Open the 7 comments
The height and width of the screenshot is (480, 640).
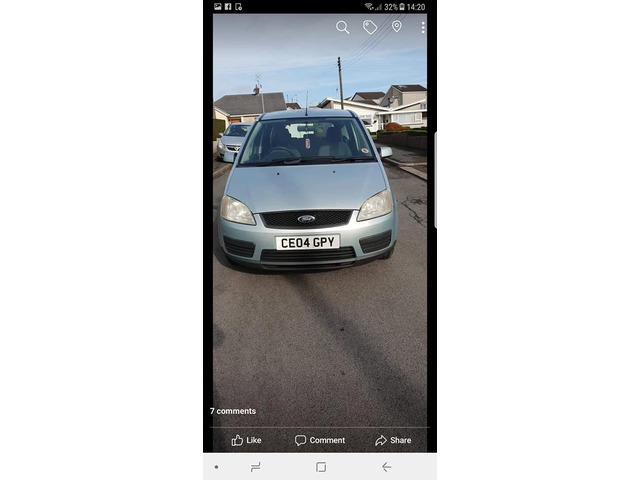[x=233, y=411]
